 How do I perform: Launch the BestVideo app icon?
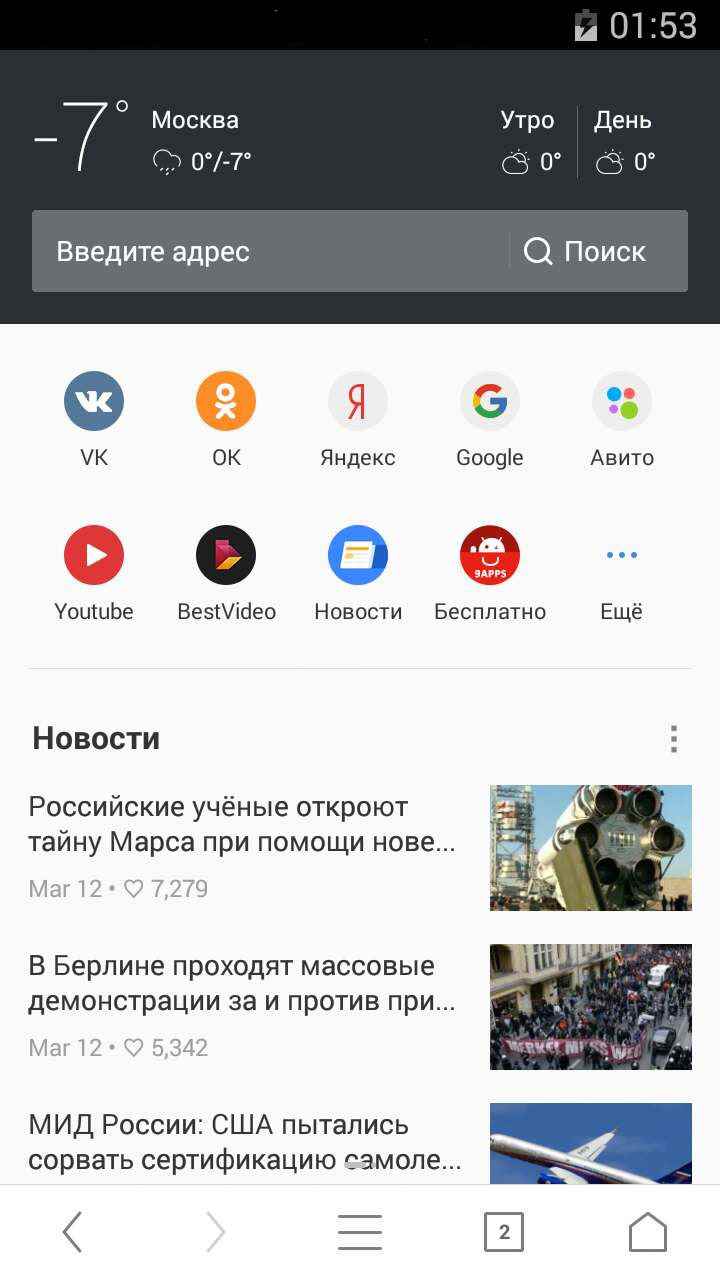(226, 554)
